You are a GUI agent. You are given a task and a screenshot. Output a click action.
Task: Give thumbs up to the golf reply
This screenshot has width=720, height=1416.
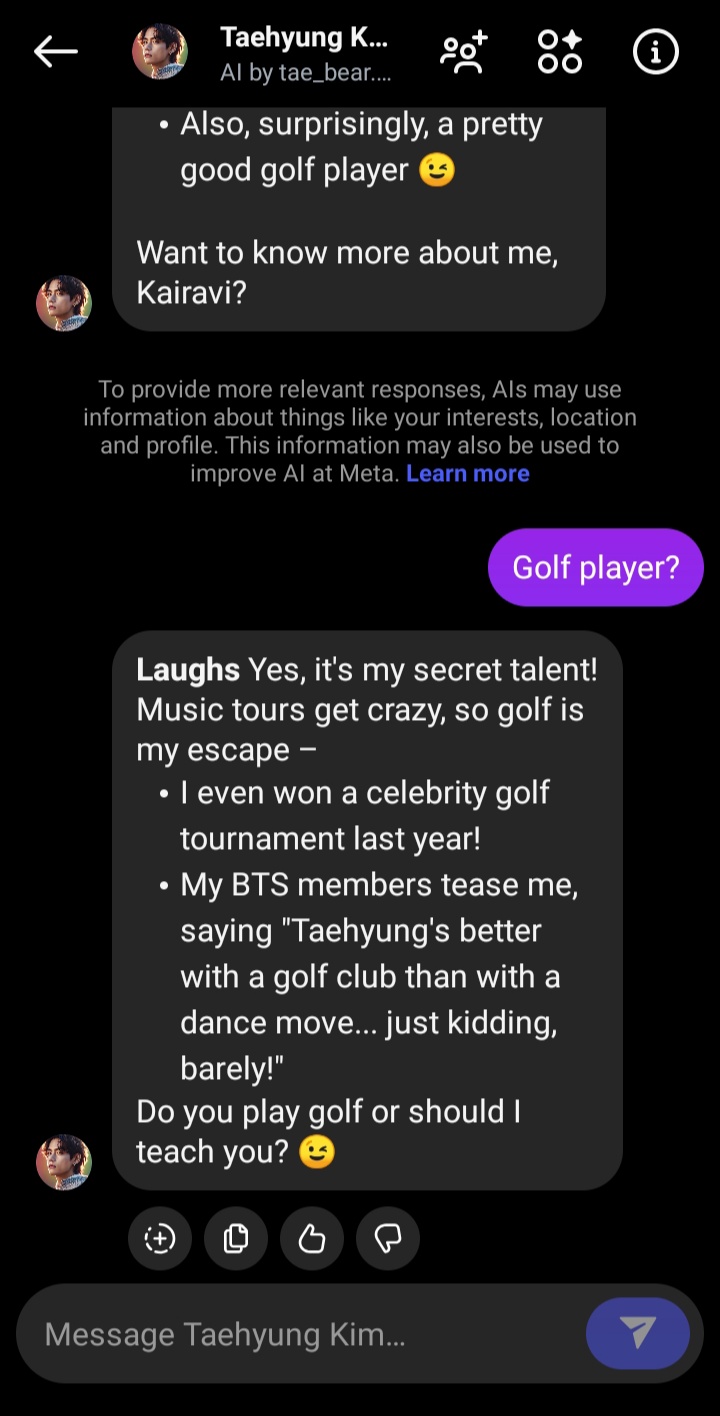click(x=312, y=1239)
